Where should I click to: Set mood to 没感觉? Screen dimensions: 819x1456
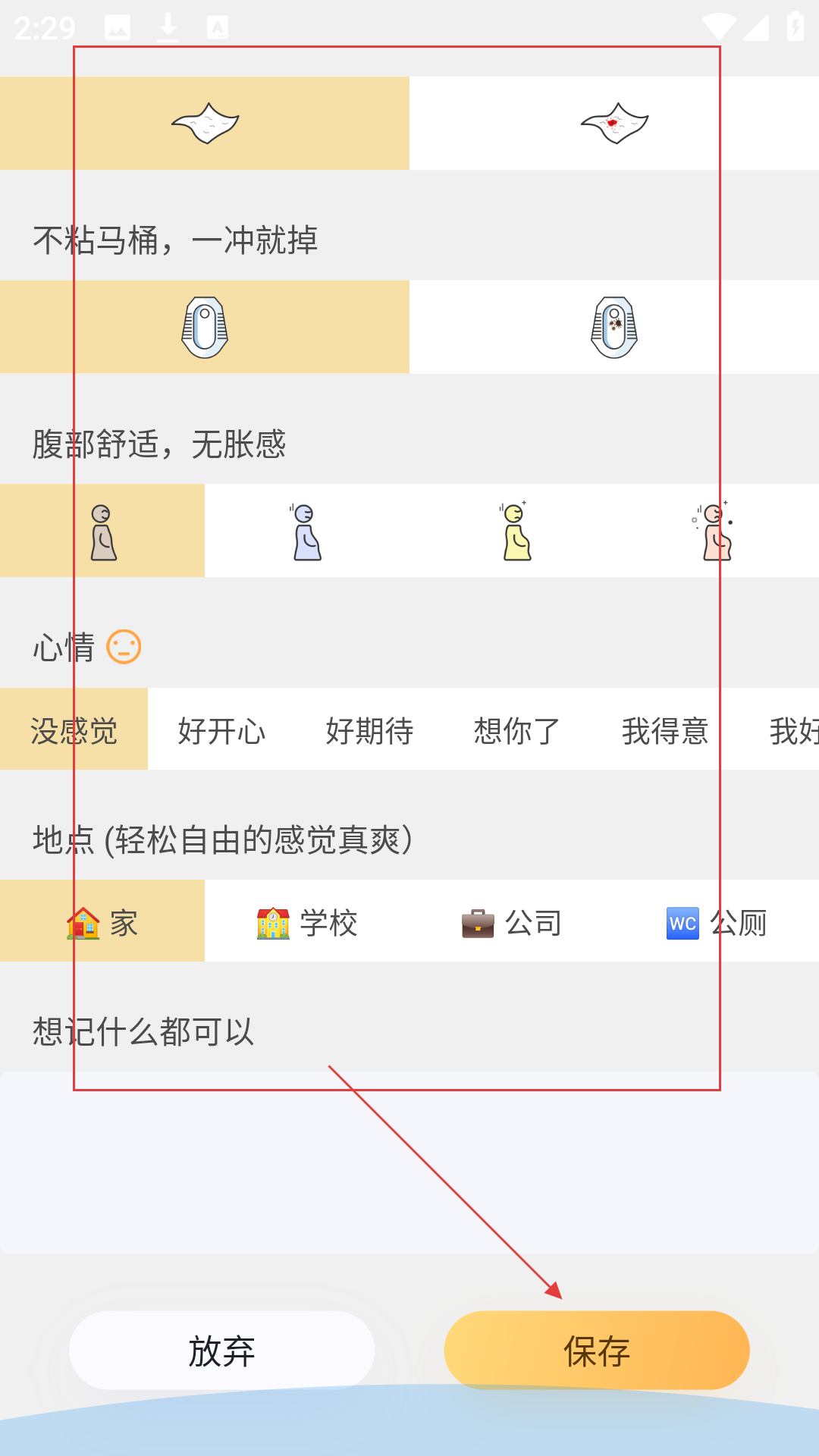click(74, 730)
